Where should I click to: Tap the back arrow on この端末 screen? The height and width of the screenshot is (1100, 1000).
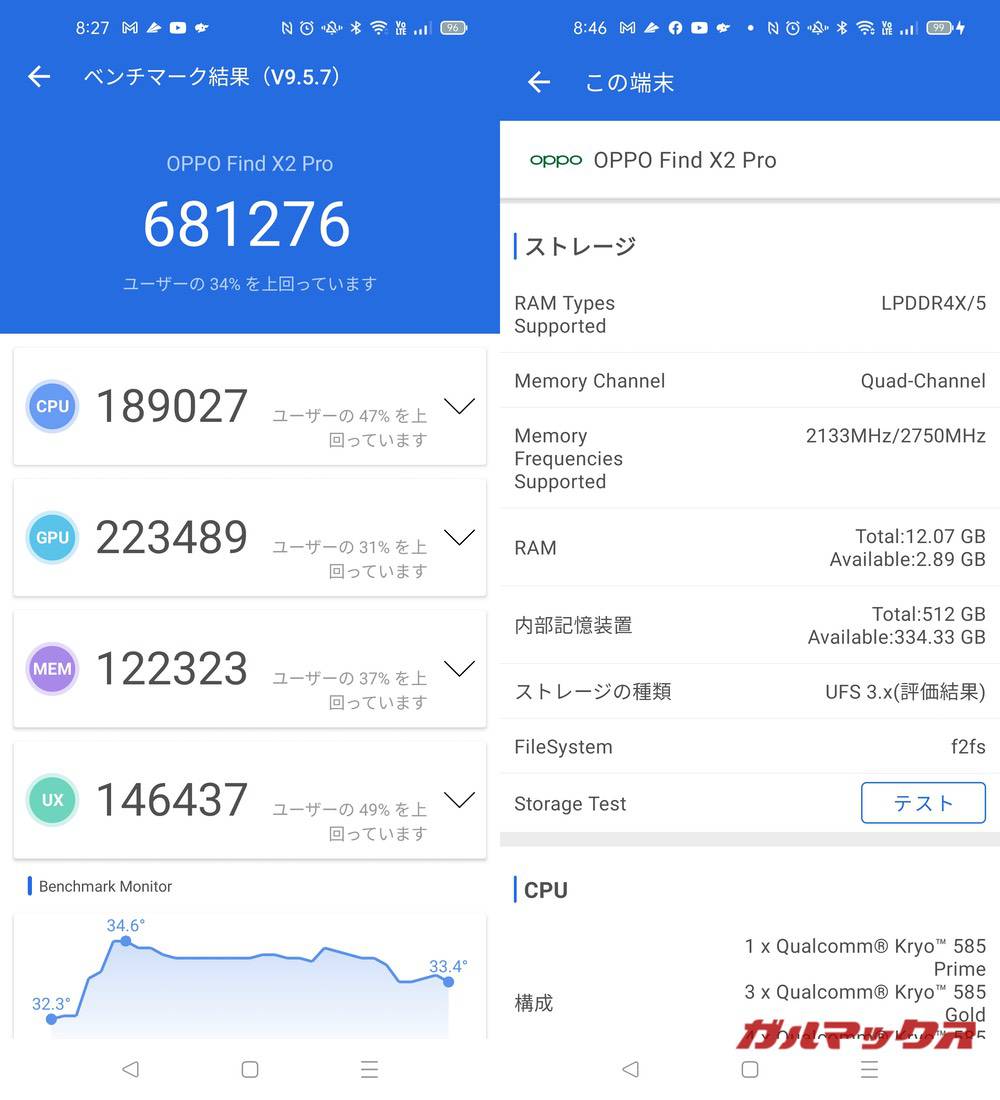click(x=539, y=83)
